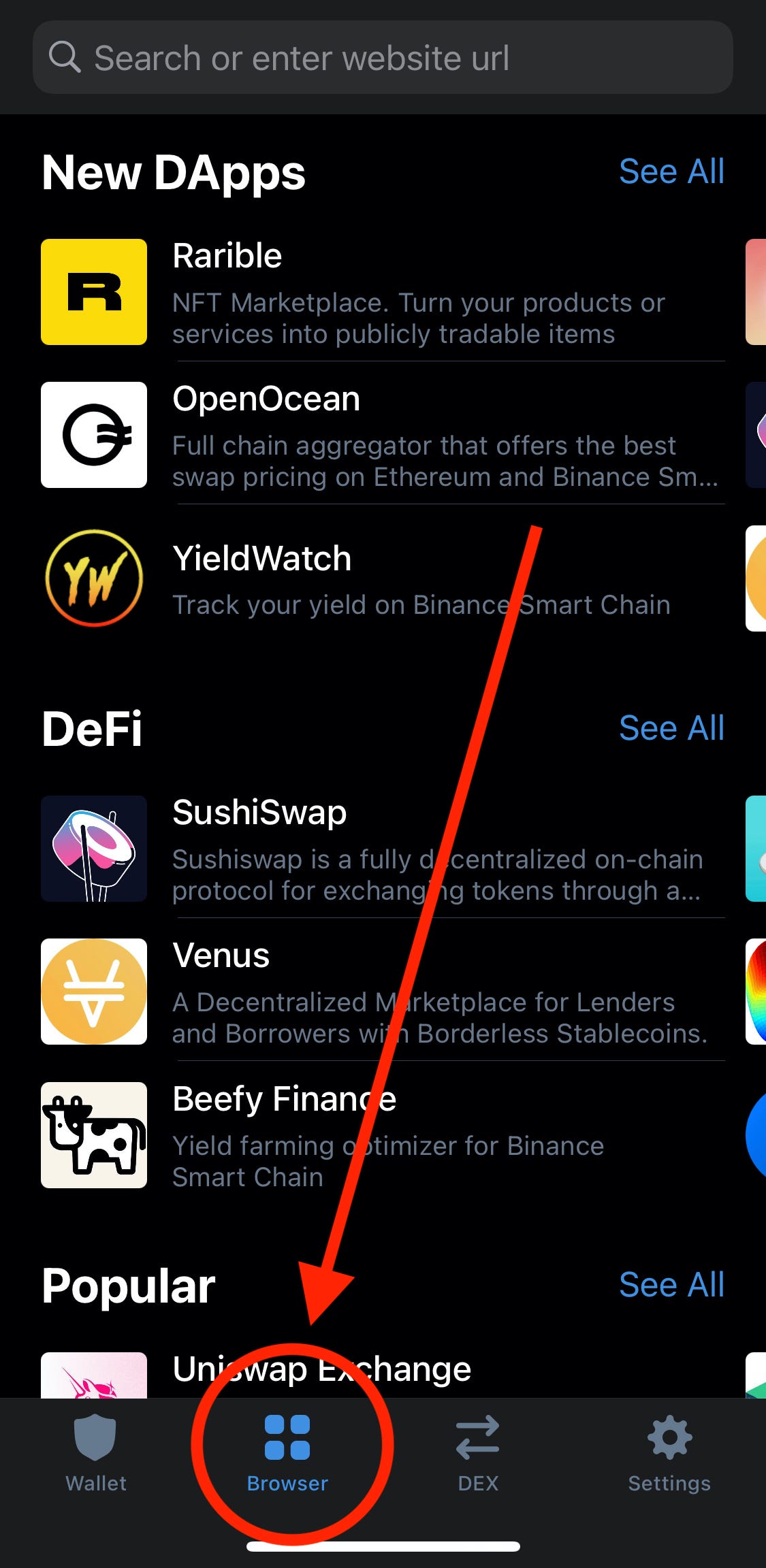
Task: Open the Rarible NFT marketplace dapp
Action: (x=381, y=293)
